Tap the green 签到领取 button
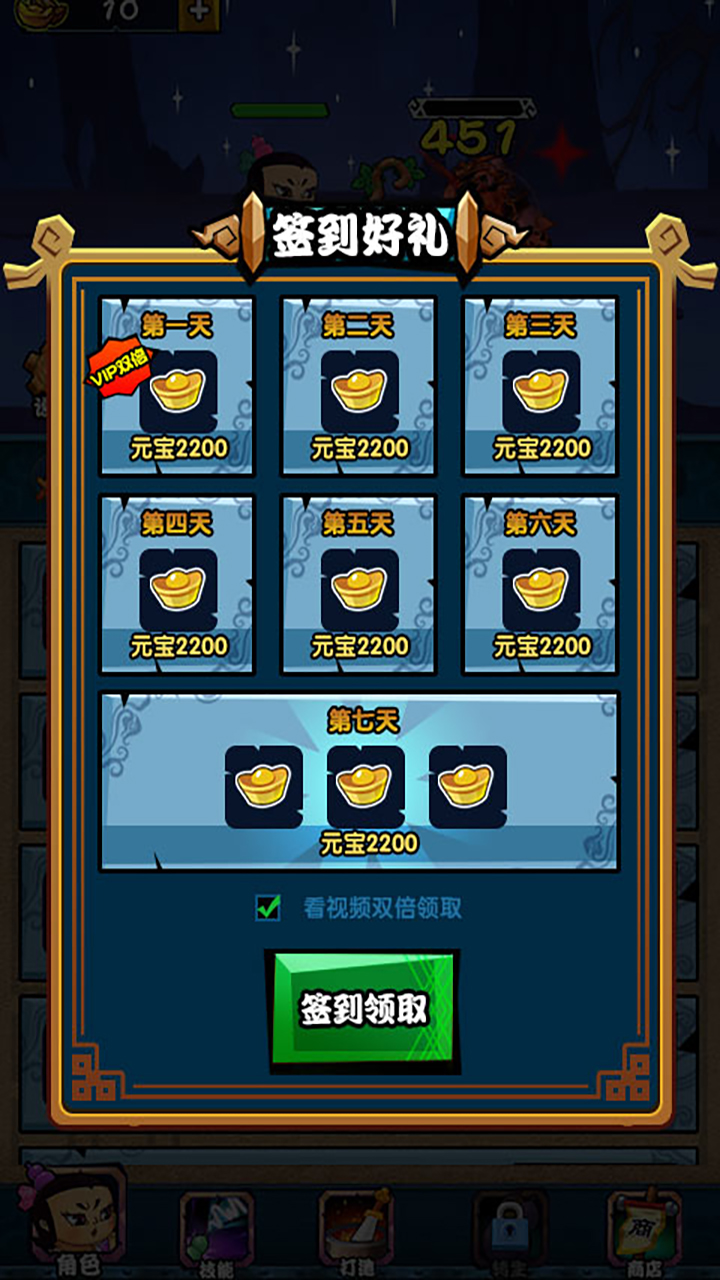Viewport: 720px width, 1280px height. (362, 1010)
